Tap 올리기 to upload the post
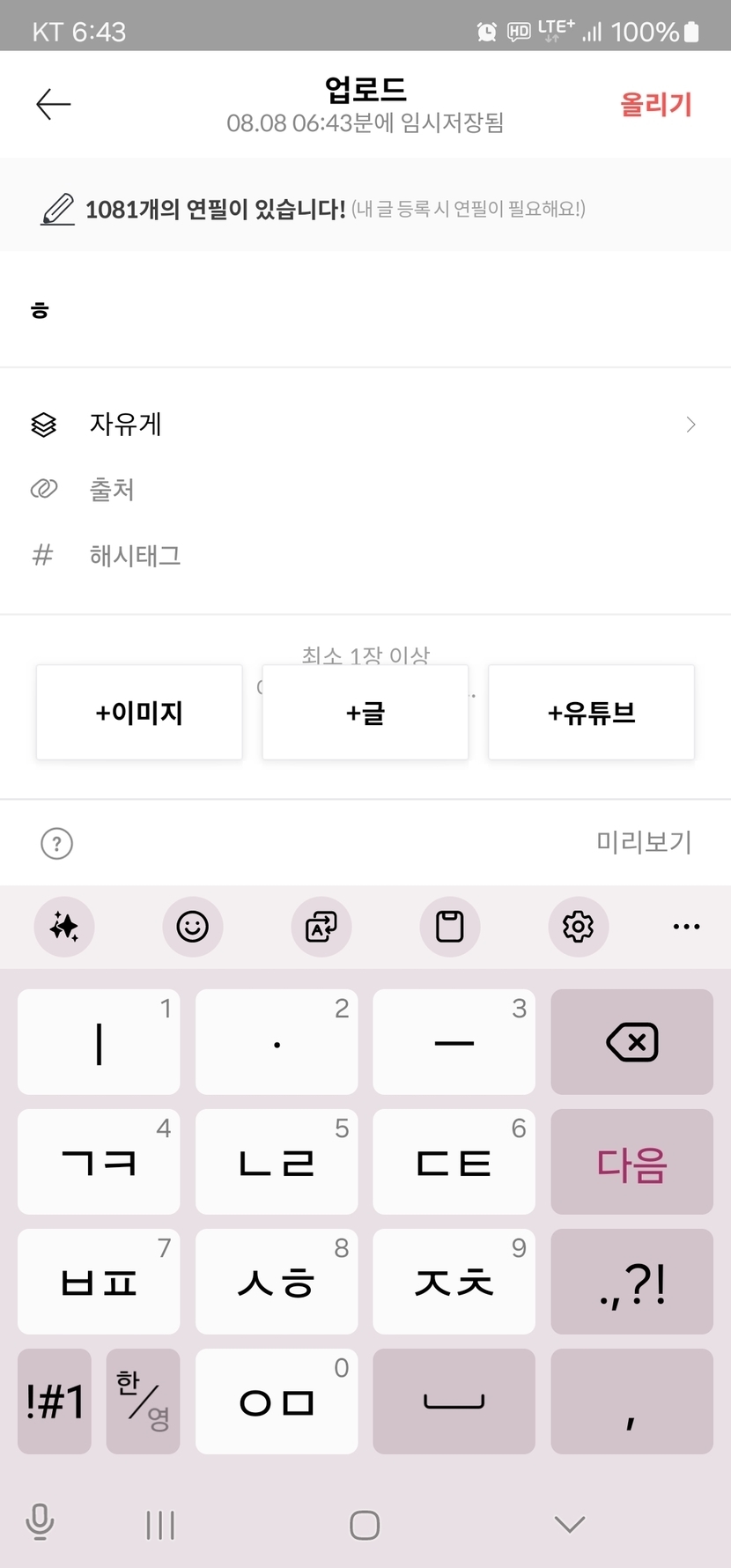Image resolution: width=731 pixels, height=1568 pixels. (656, 105)
